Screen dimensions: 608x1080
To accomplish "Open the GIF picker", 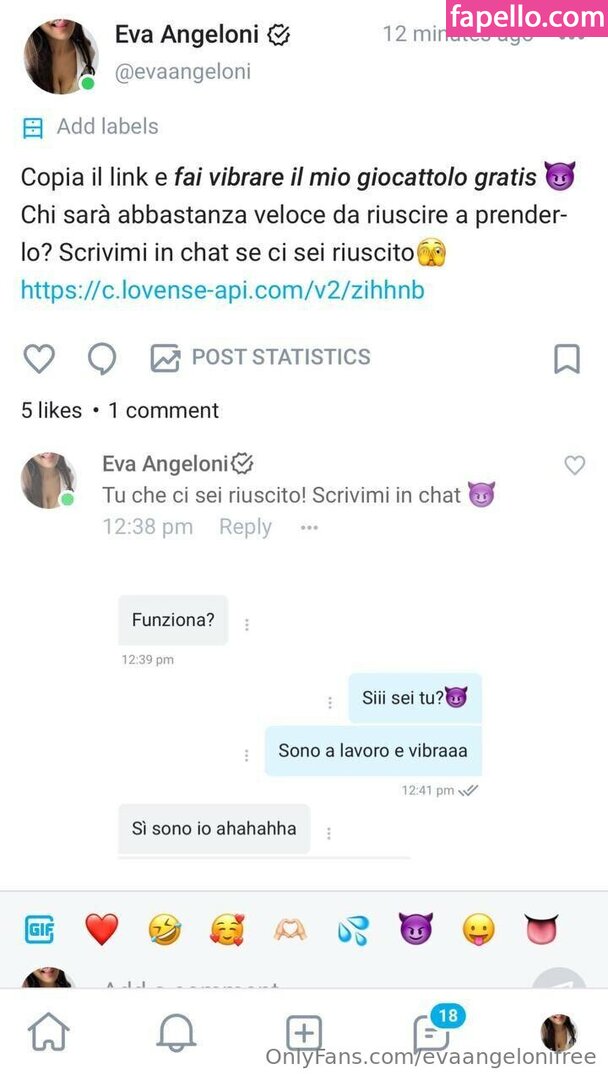I will coord(39,930).
